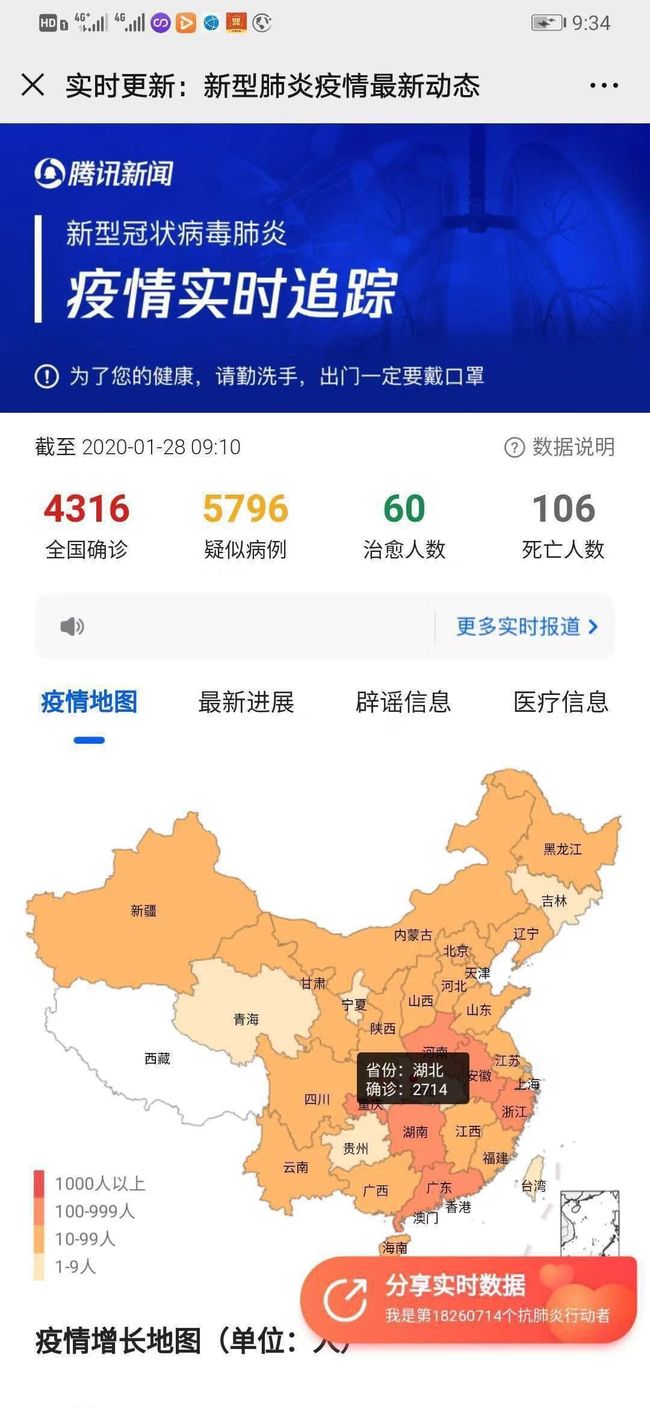Image resolution: width=650 pixels, height=1408 pixels.
Task: Switch to the 辟谣信息 tab
Action: 404,702
